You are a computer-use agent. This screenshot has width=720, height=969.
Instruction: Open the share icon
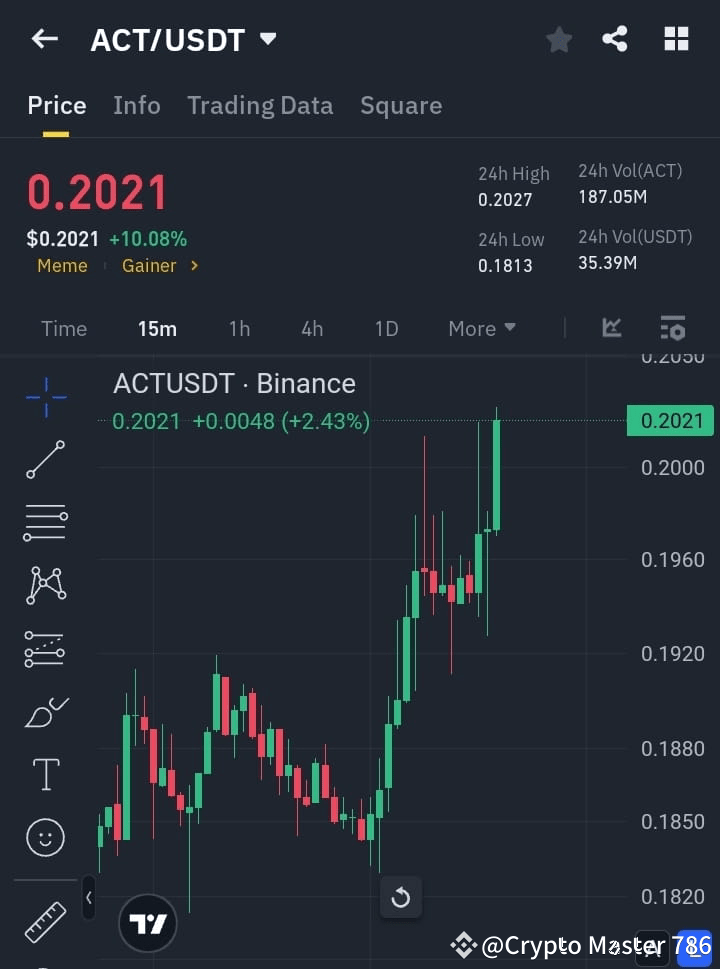[x=615, y=39]
